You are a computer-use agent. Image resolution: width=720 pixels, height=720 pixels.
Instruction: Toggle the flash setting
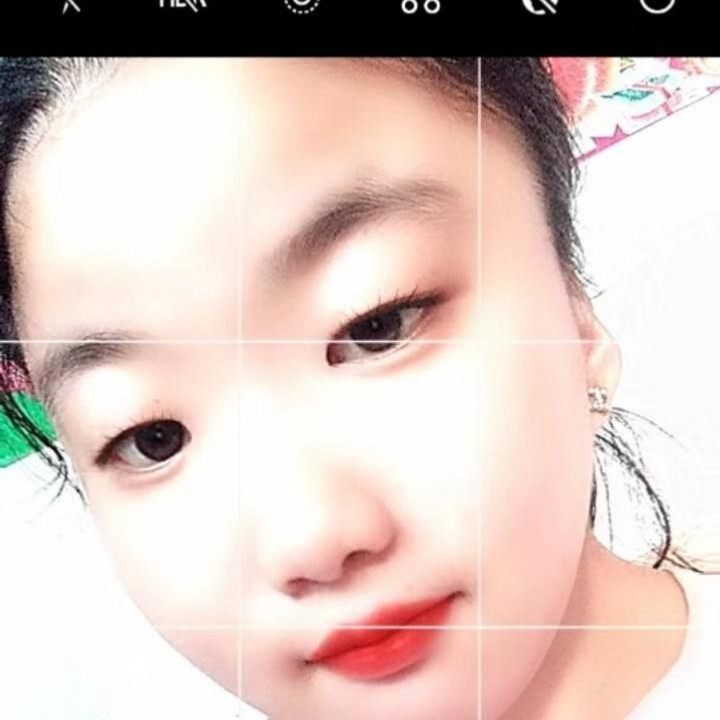point(70,4)
